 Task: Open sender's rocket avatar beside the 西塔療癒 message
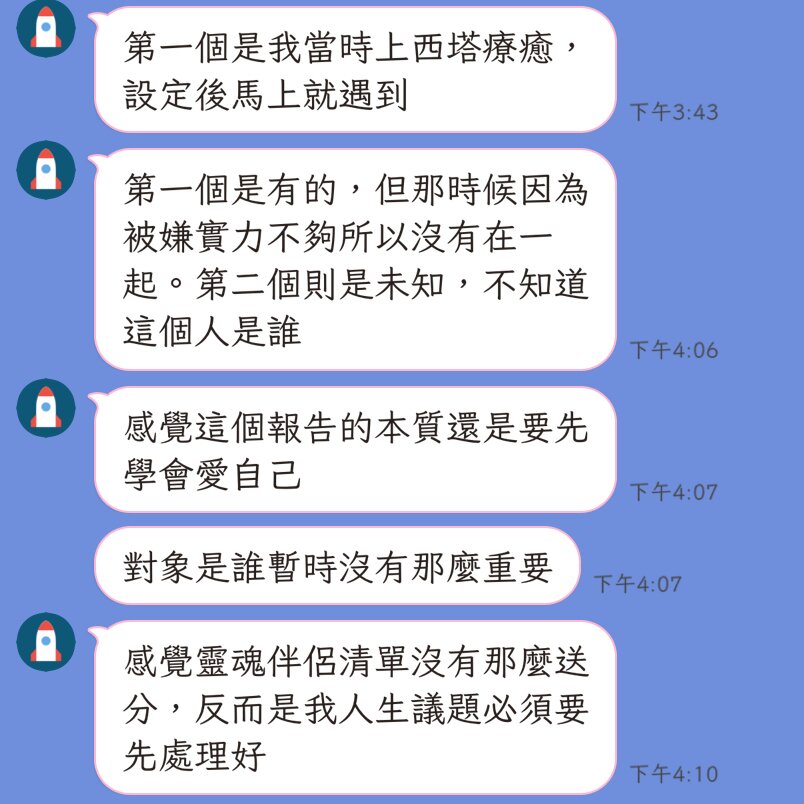[46, 28]
